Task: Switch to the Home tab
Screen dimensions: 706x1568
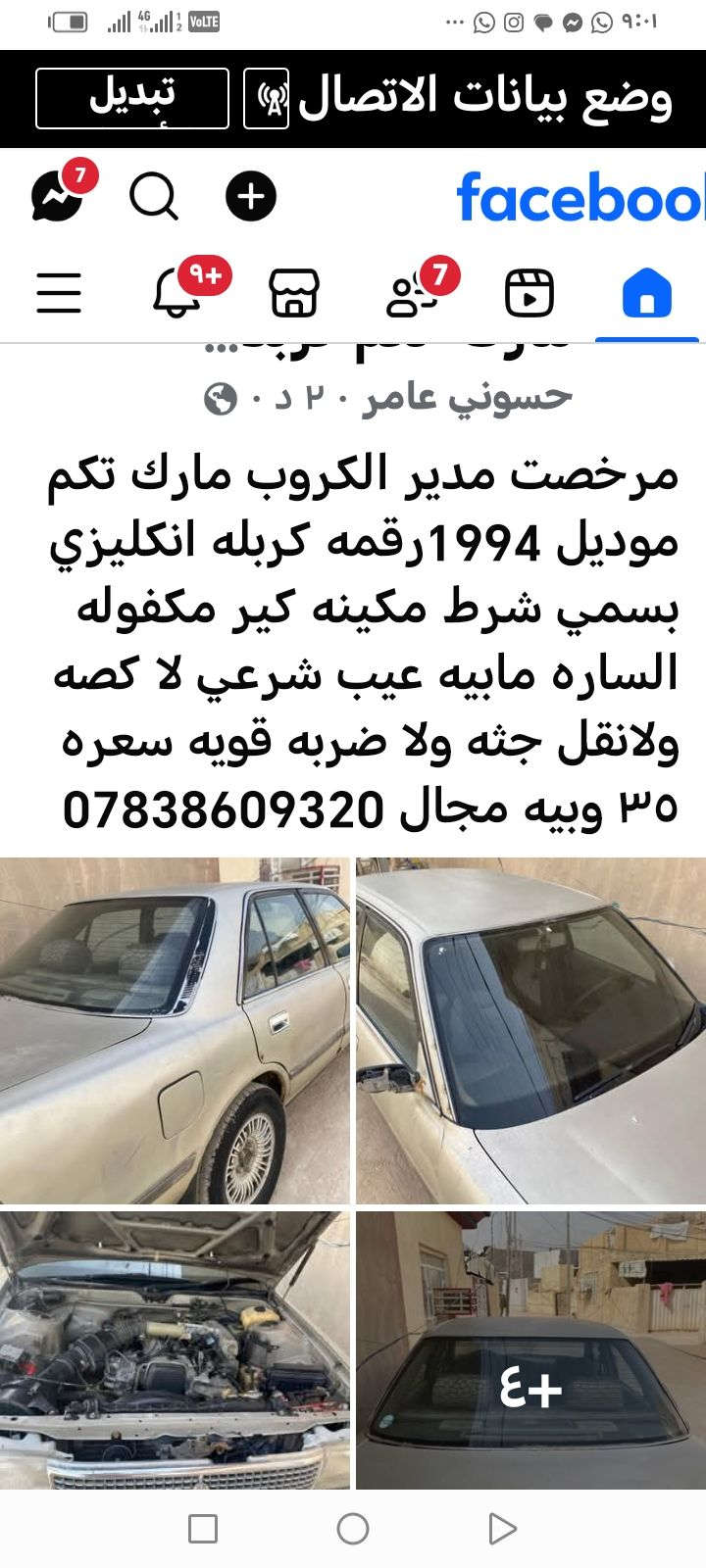Action: point(647,293)
